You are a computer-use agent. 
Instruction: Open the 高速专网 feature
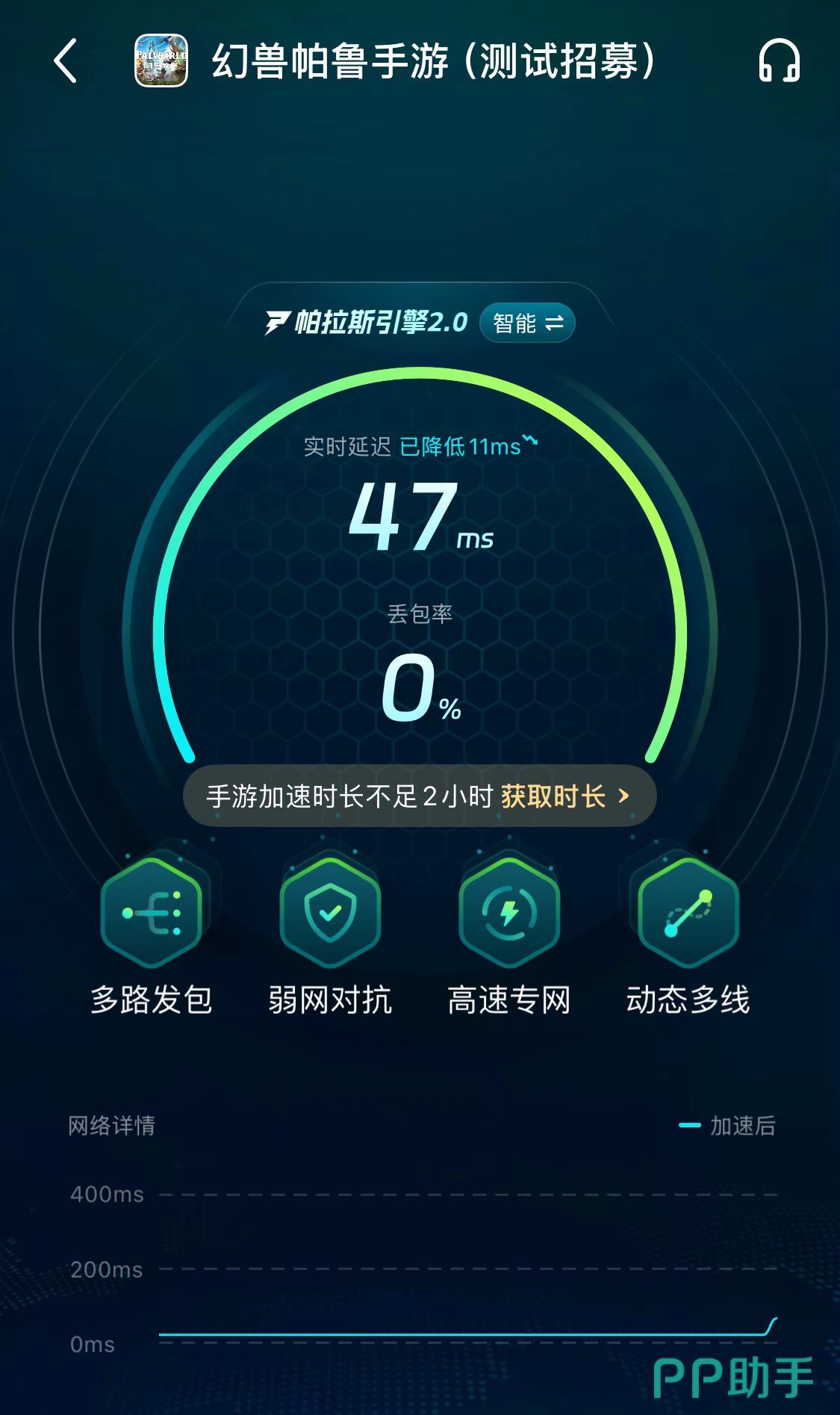coord(509,913)
